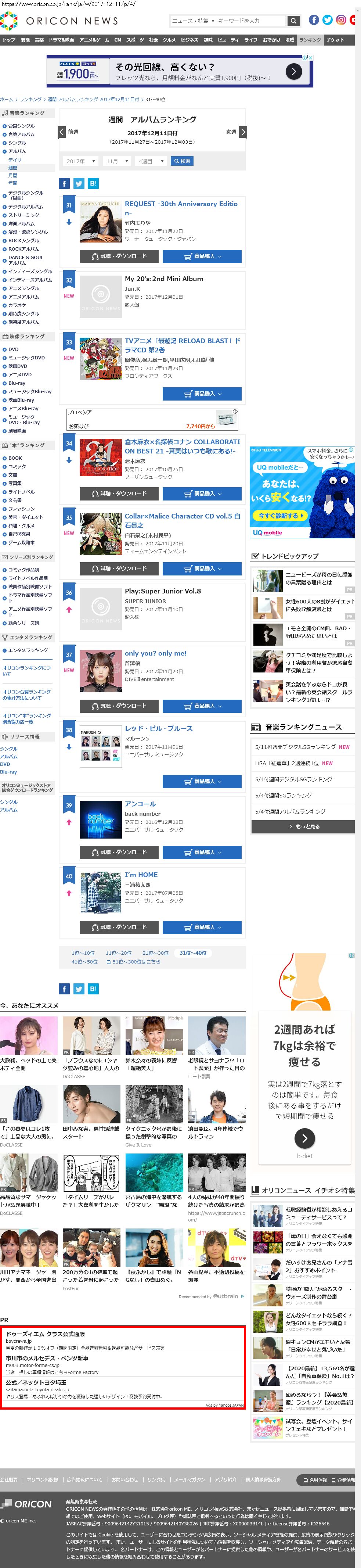The width and height of the screenshot is (361, 1568).
Task: Open the I'm HOME album link
Action: click(x=141, y=875)
